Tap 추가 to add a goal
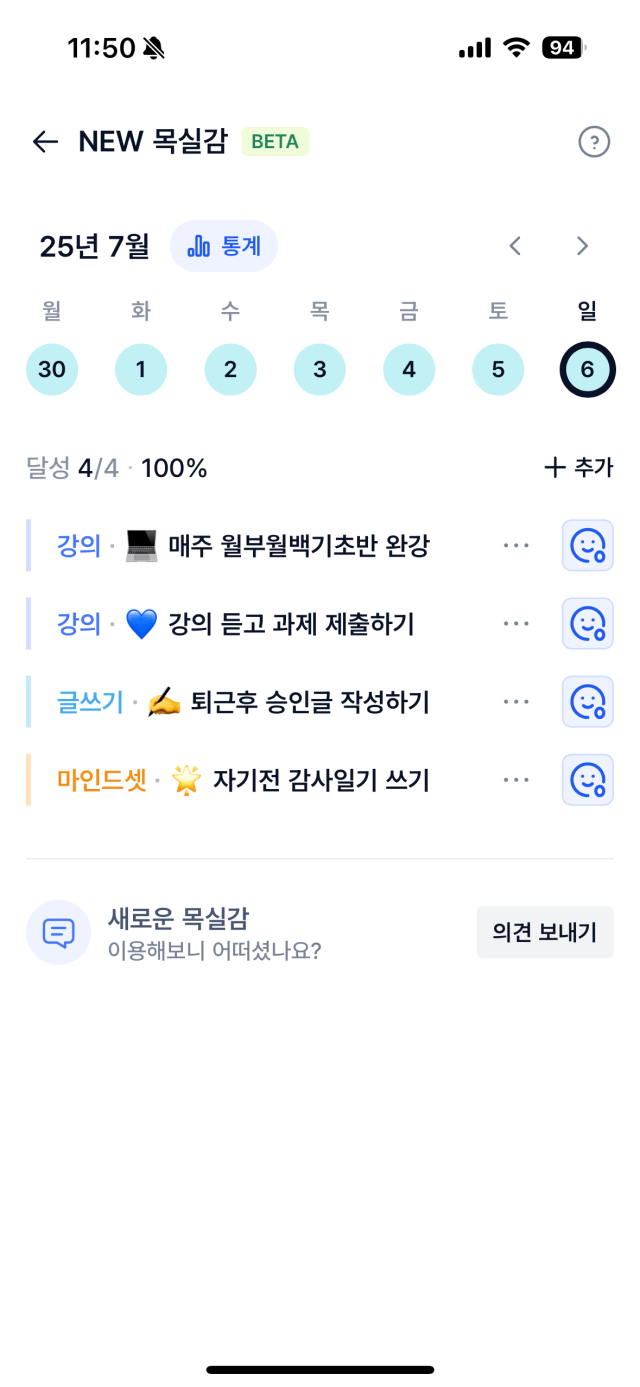This screenshot has height=1387, width=640. point(578,467)
